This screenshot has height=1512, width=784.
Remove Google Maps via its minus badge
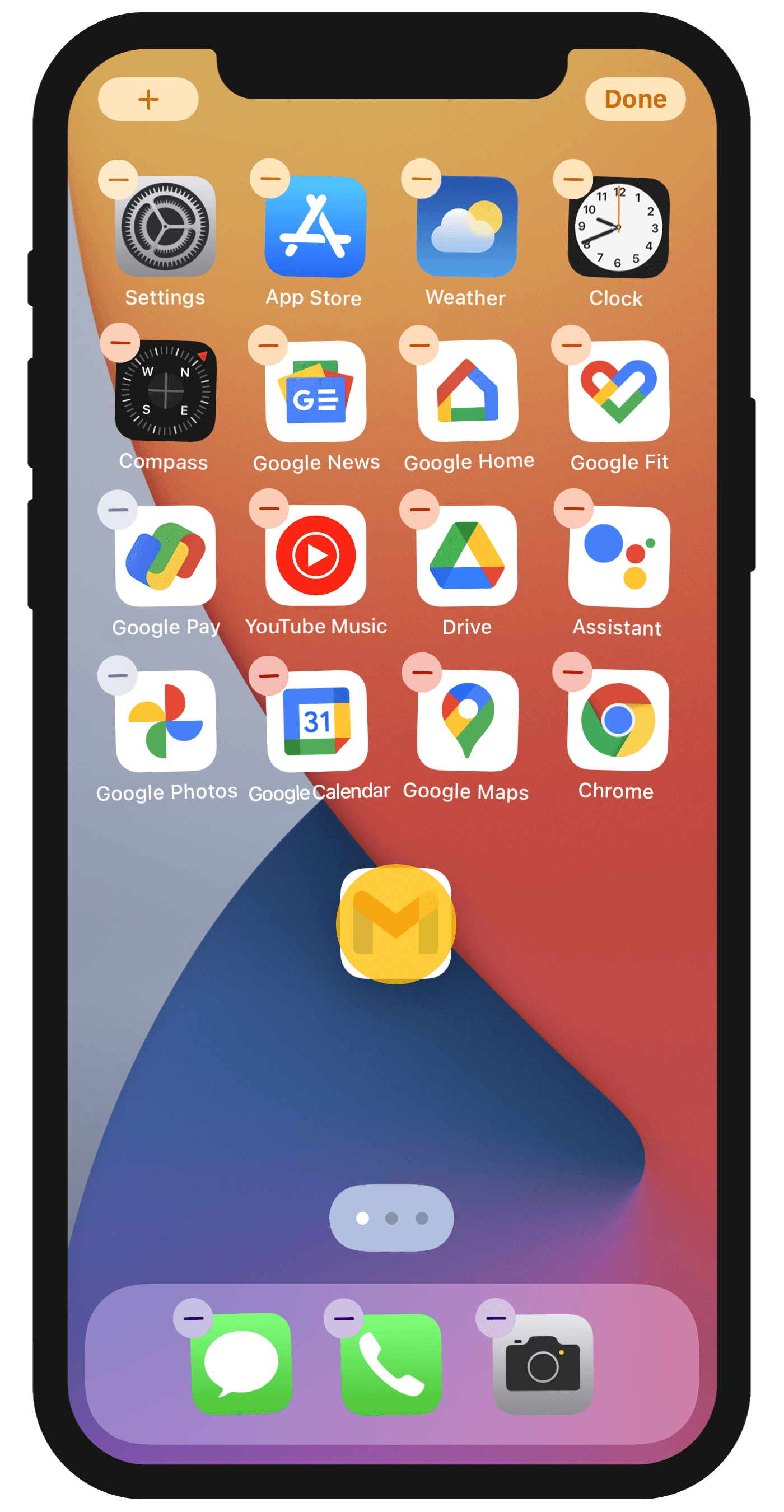(x=421, y=673)
